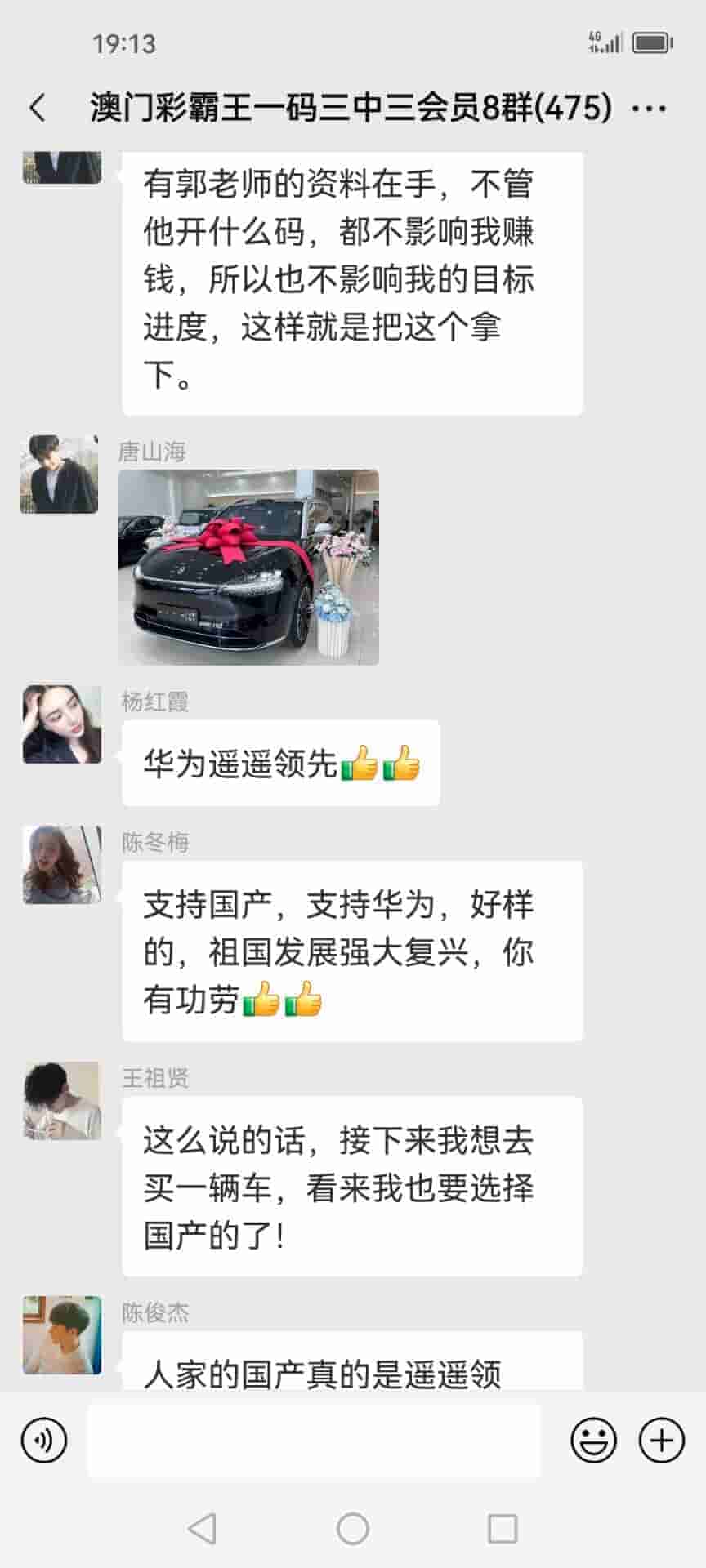706x1568 pixels.
Task: Go back from the group chat
Action: pos(38,108)
